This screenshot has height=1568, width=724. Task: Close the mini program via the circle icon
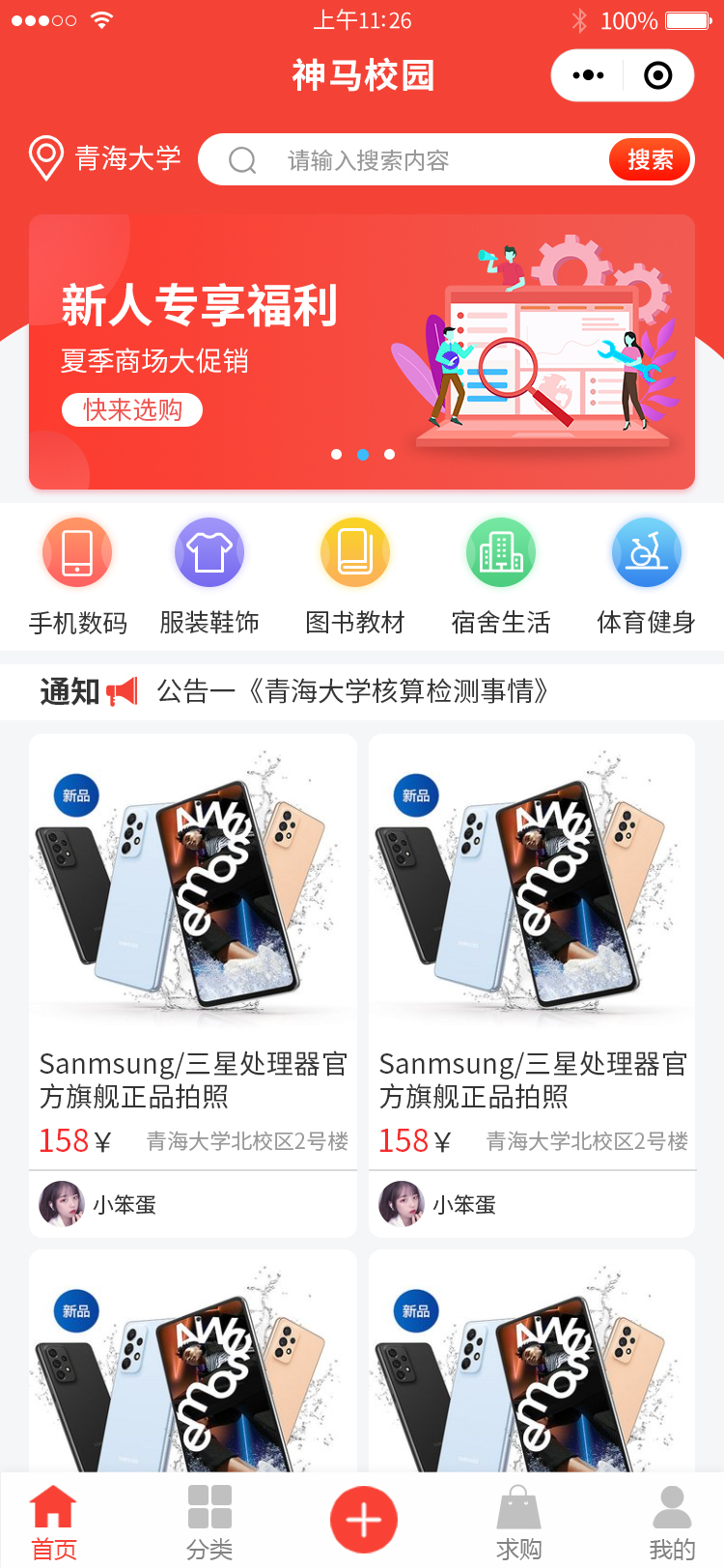(658, 75)
